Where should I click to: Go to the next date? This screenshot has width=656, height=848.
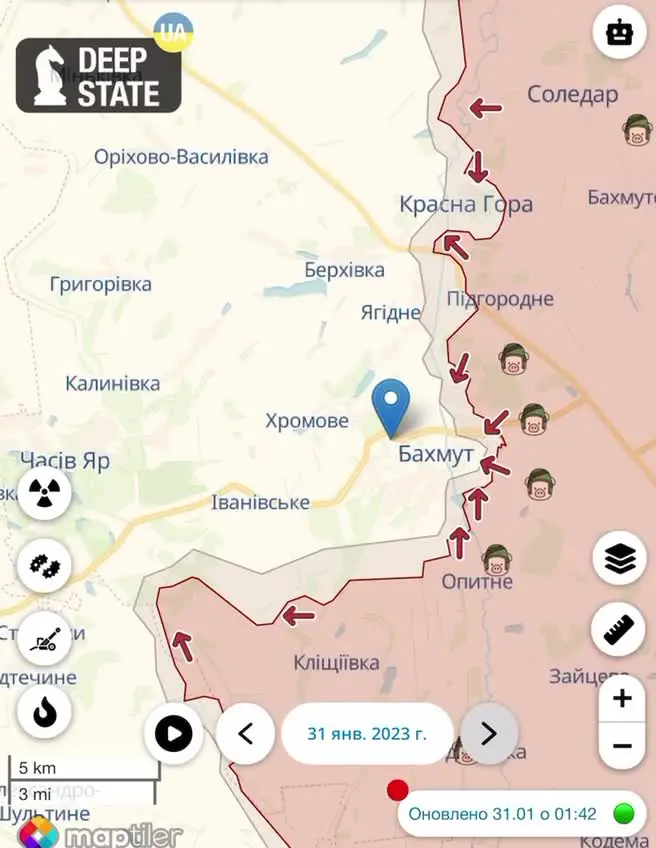pyautogui.click(x=488, y=734)
